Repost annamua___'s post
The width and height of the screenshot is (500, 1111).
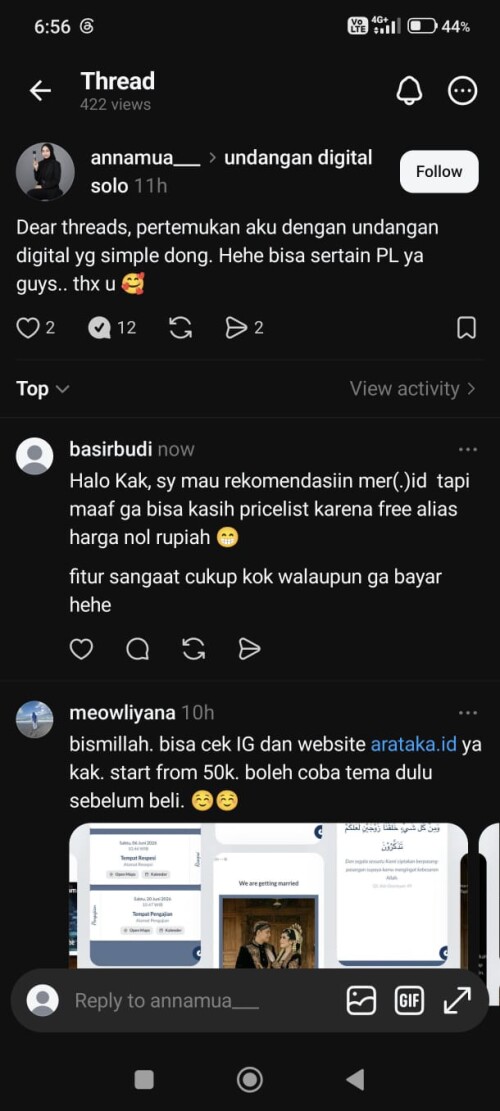181,327
